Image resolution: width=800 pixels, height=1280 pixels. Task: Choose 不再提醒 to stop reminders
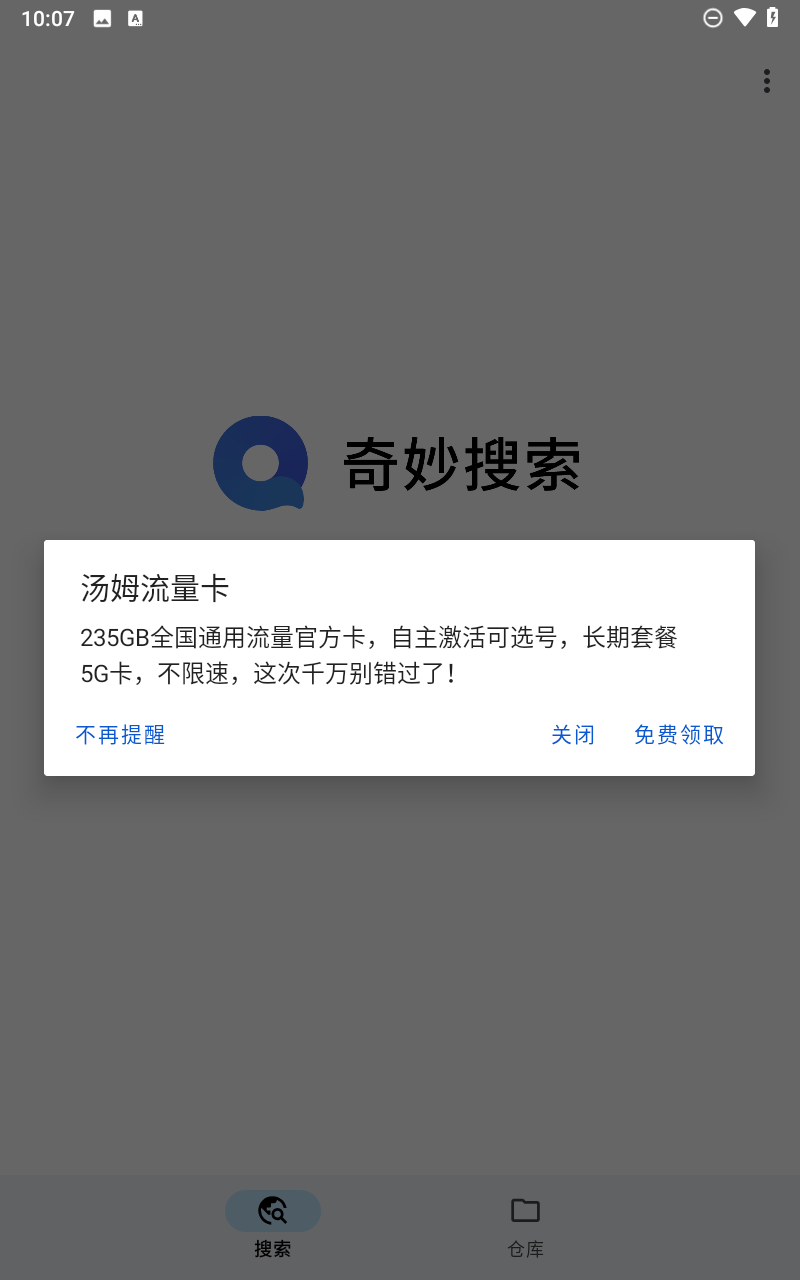point(121,735)
